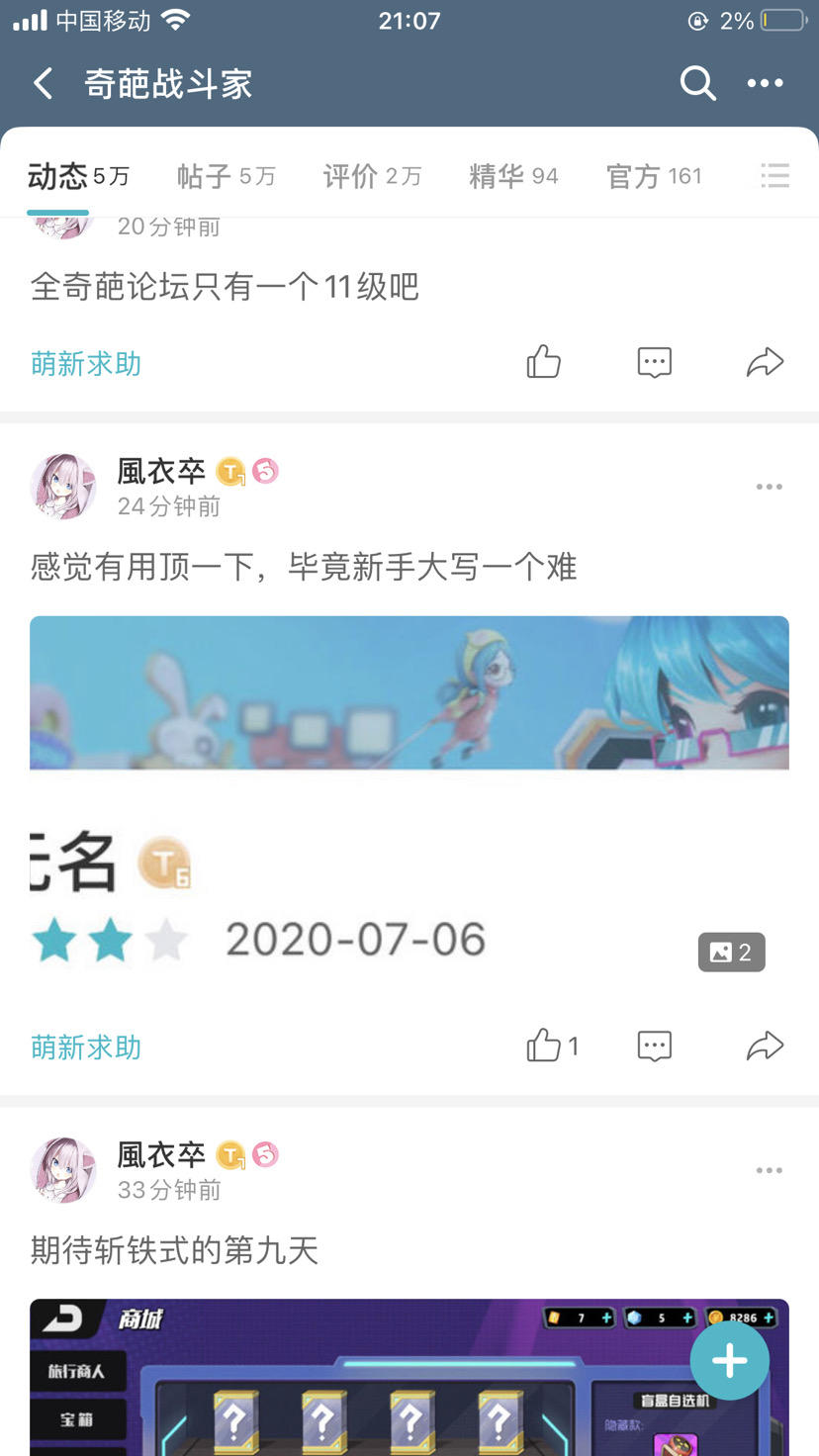
Task: Share 風衣卒's 2020-07-06 rated post
Action: (764, 1046)
